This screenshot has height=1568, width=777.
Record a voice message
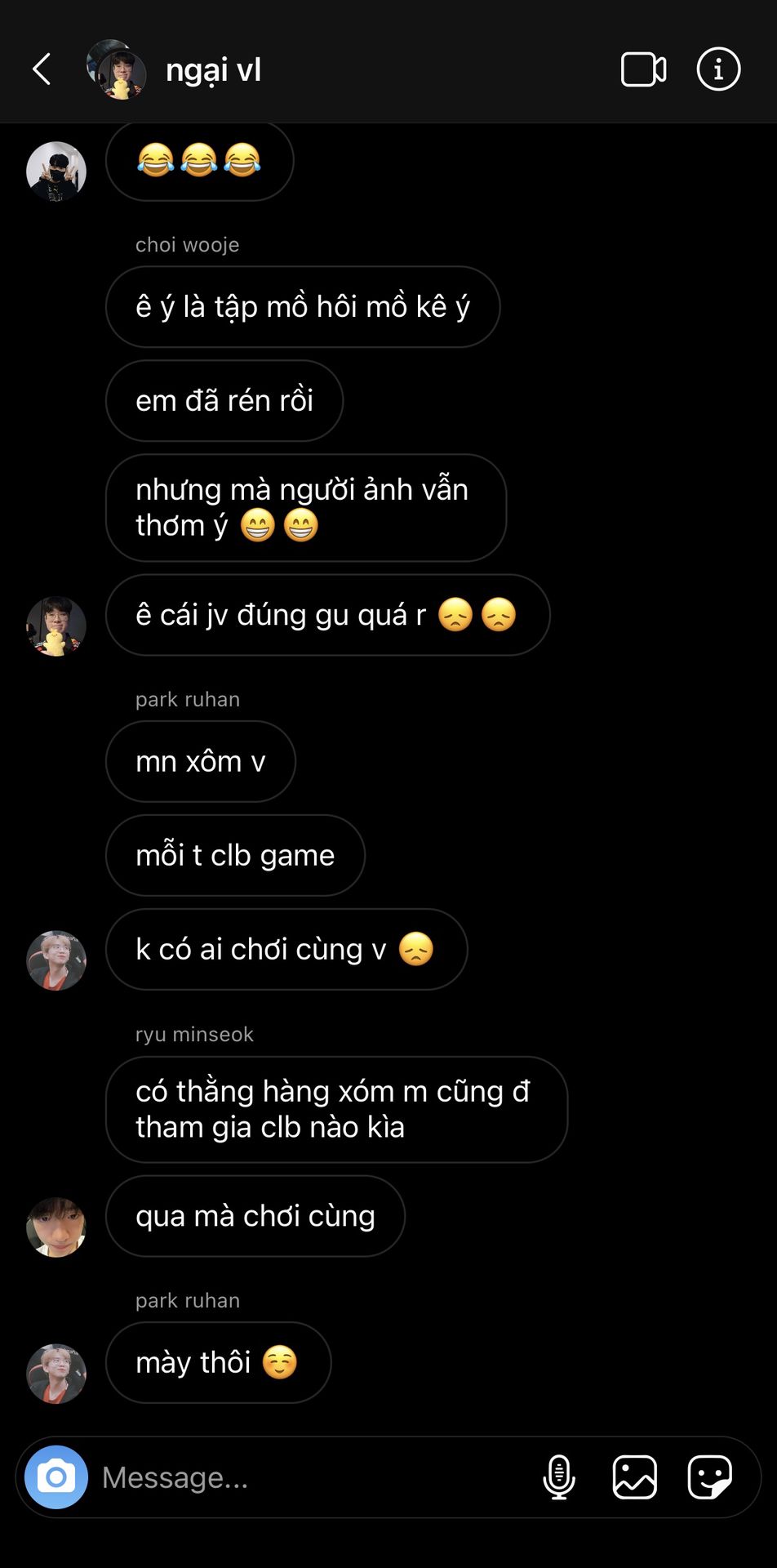tap(559, 1477)
